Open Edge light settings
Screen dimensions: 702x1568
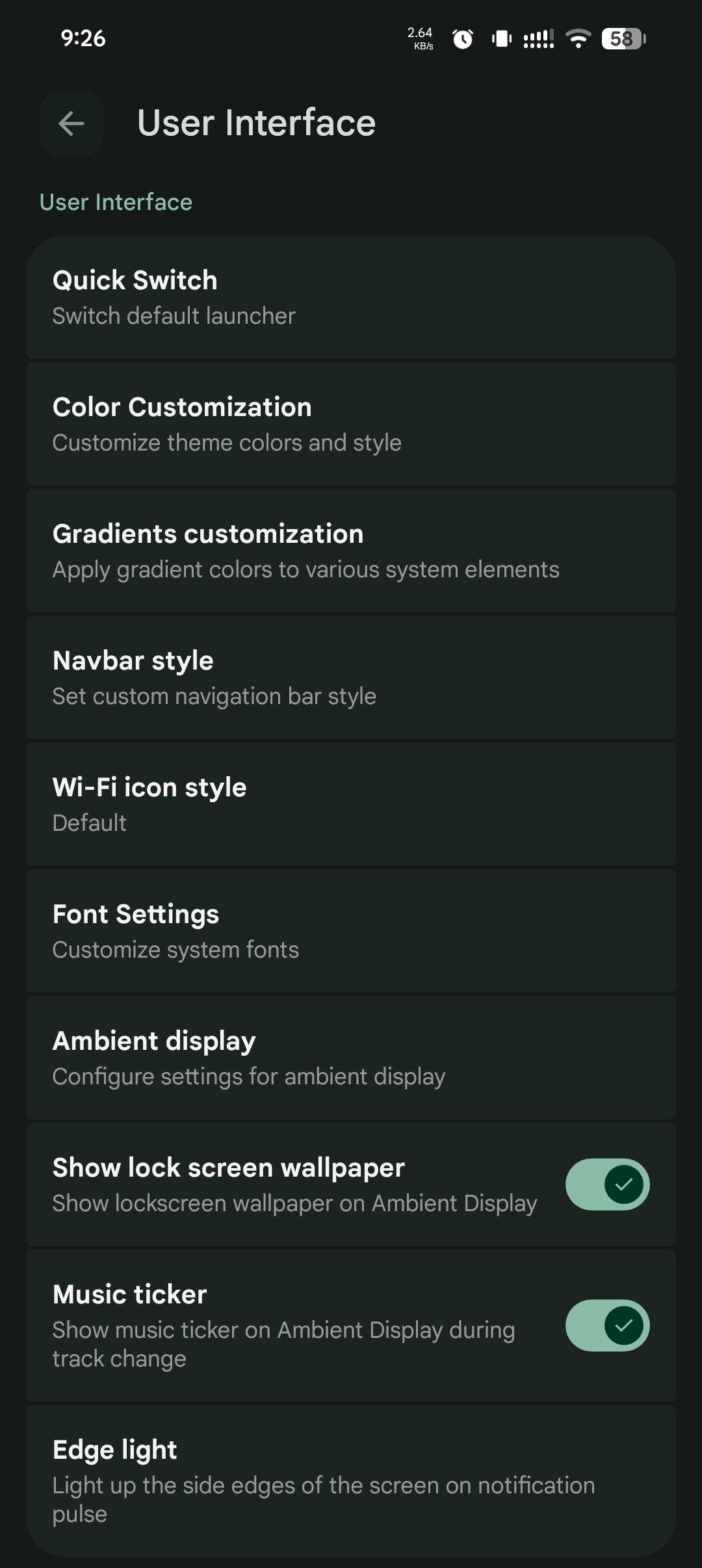351,1481
